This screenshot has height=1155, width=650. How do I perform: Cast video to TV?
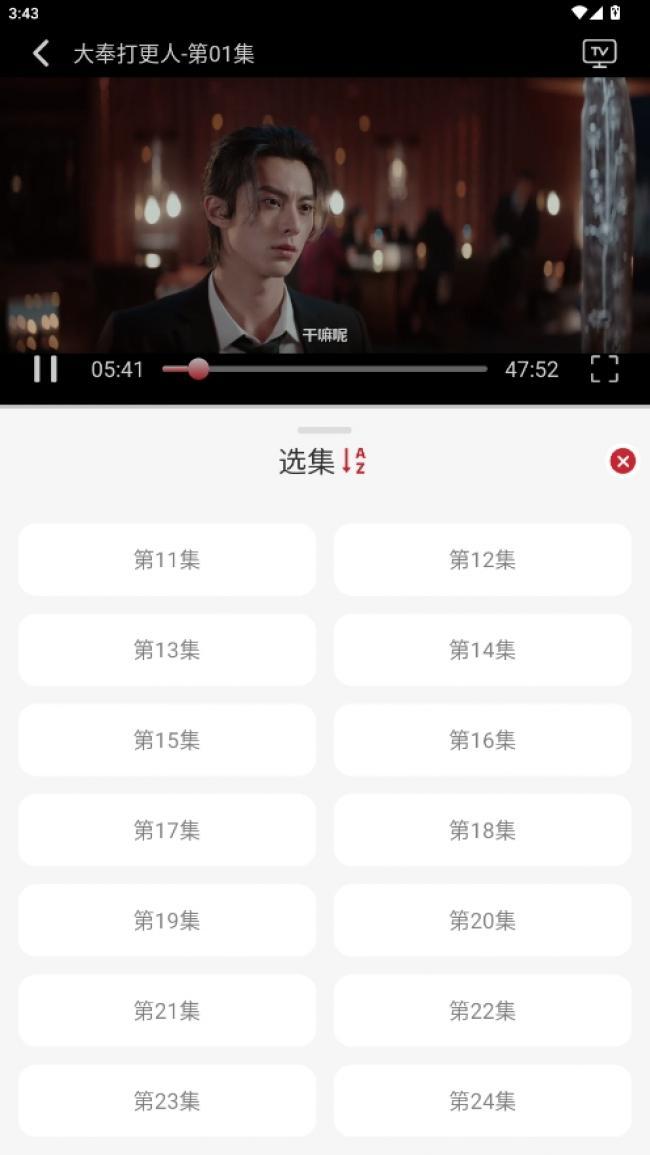[x=599, y=54]
